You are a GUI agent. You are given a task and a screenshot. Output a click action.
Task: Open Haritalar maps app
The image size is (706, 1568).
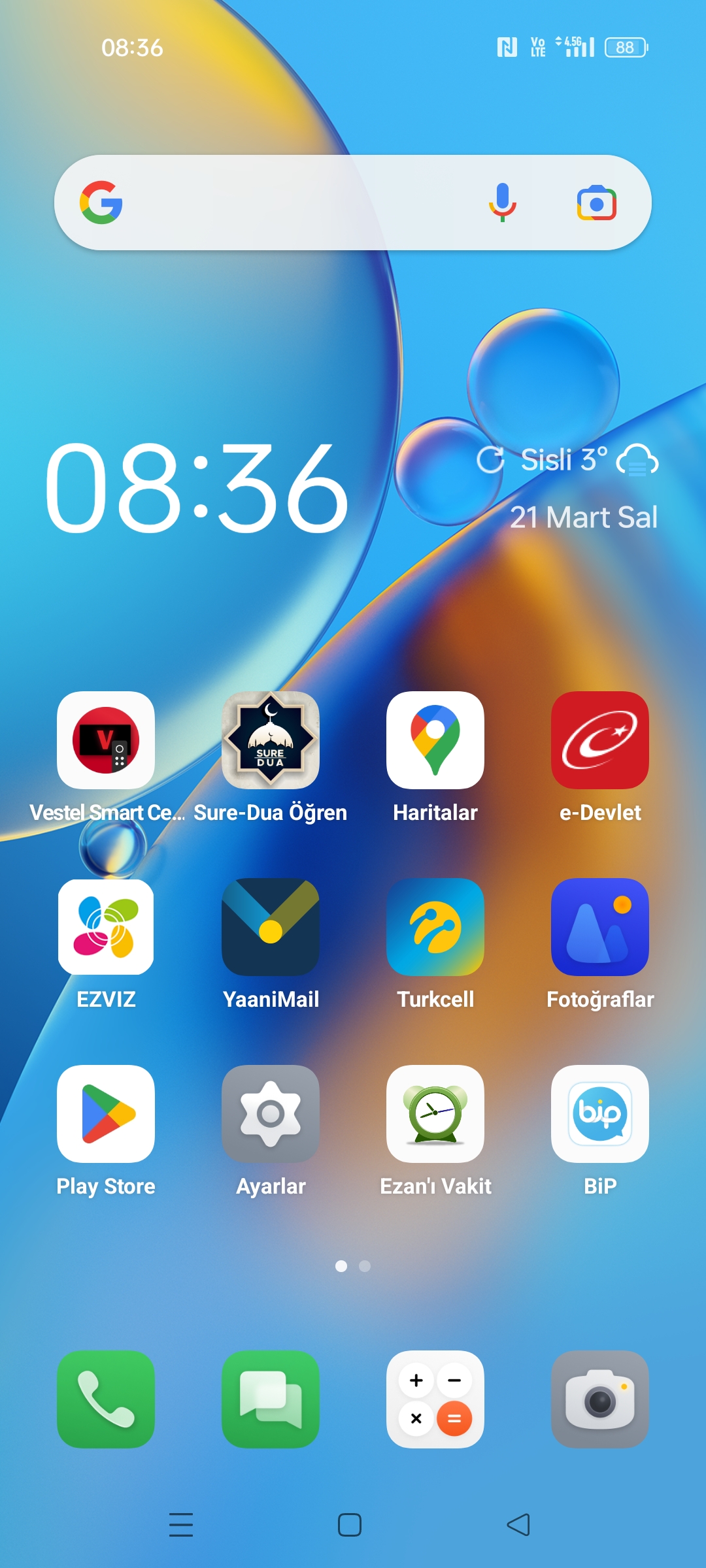point(435,740)
